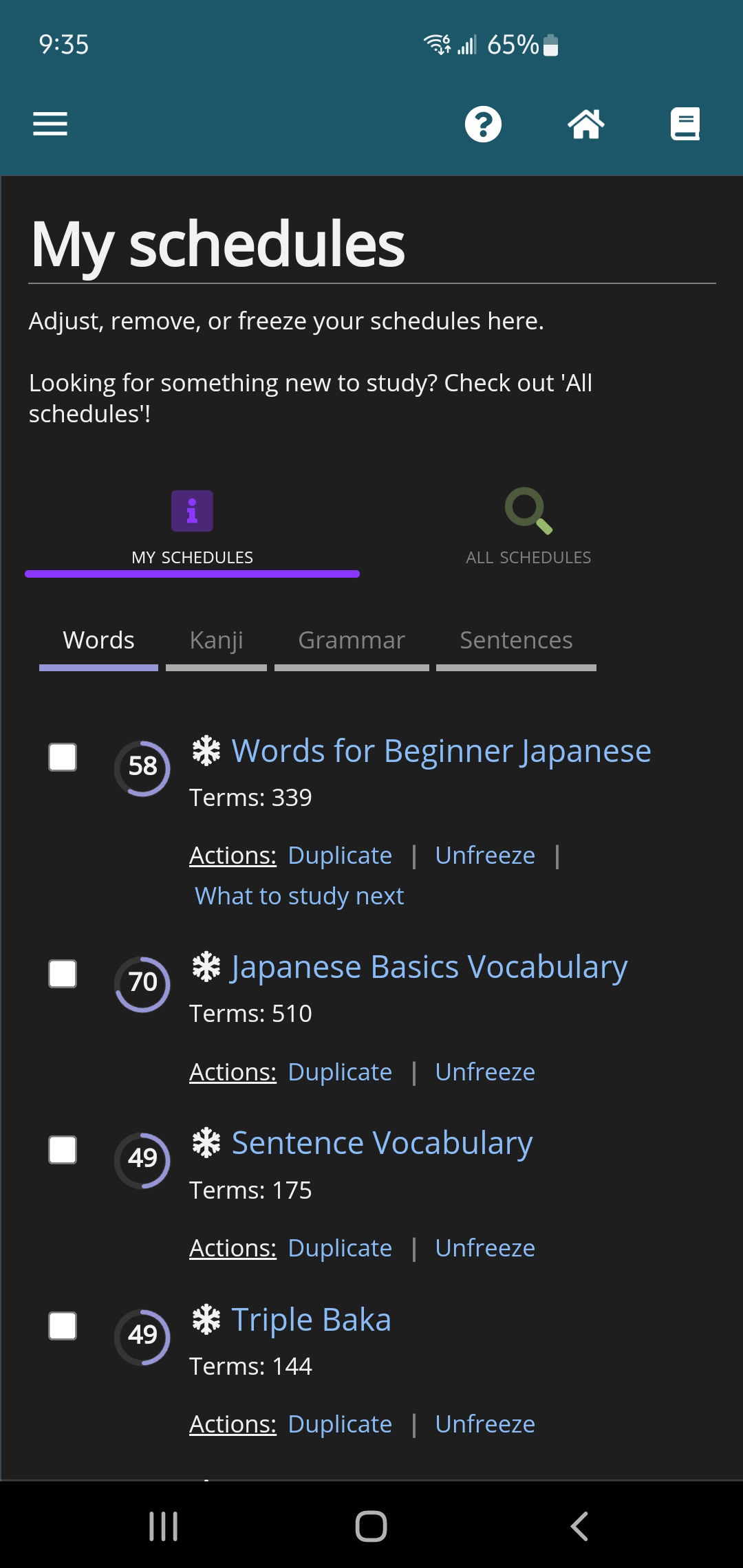The image size is (743, 1568).
Task: Switch to the Sentences tab
Action: (516, 641)
